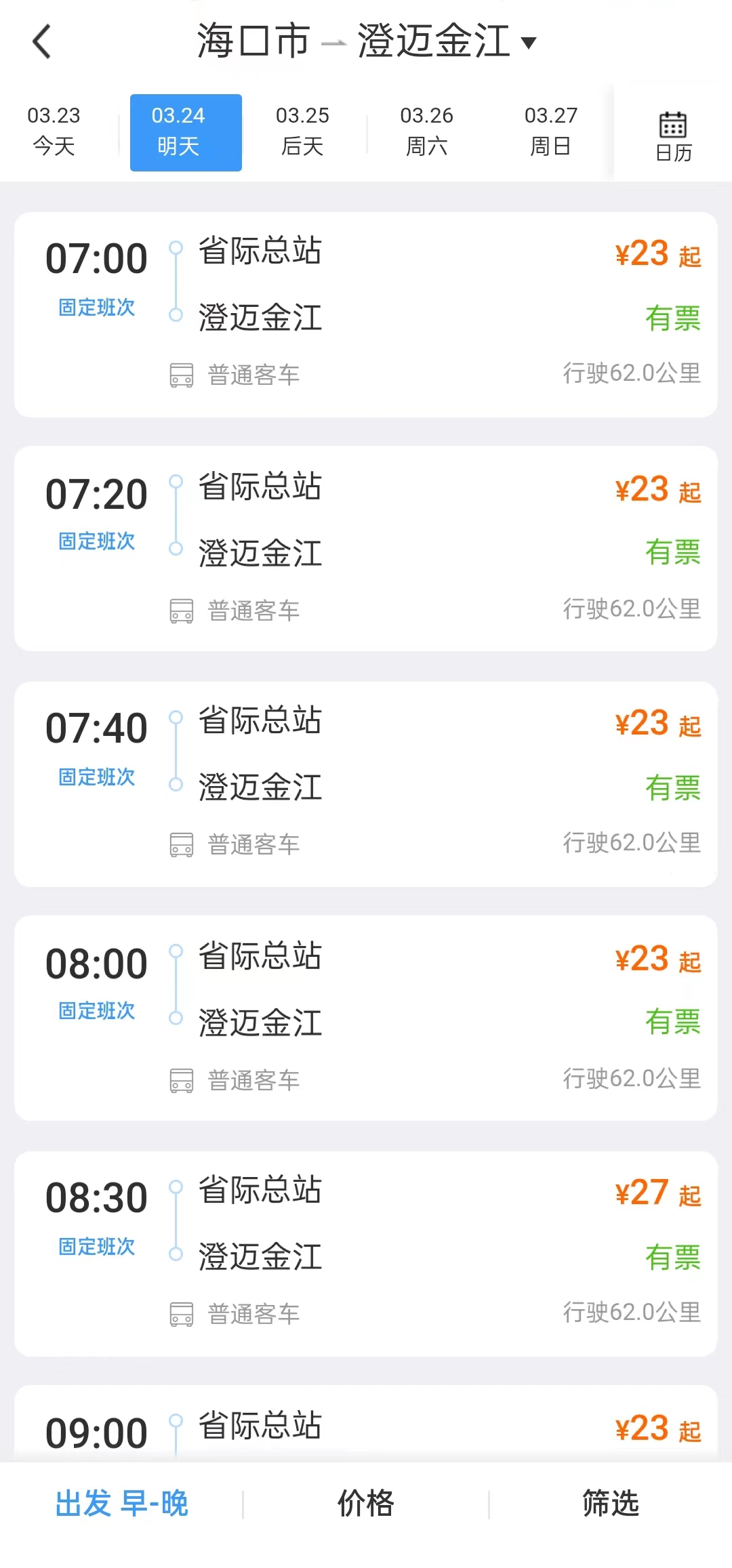Choose the 08:30 trip priced ¥27
Screen dimensions: 732x1568
pos(366,1254)
